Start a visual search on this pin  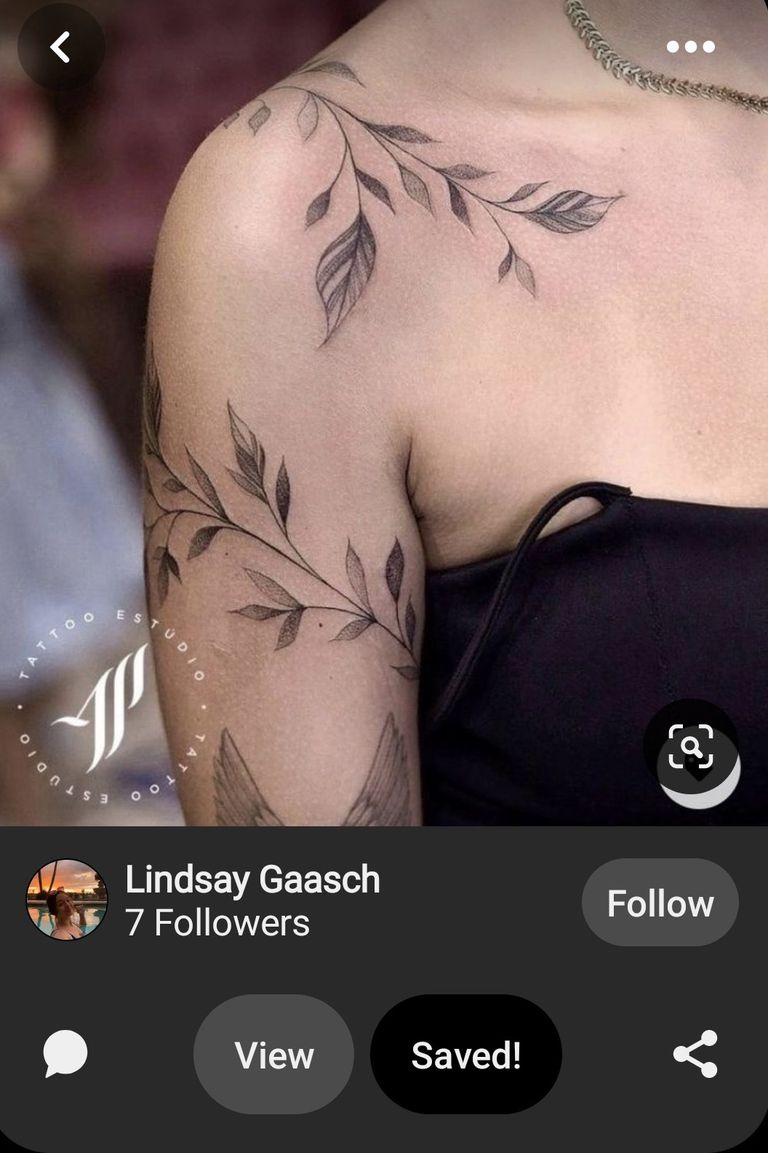(691, 746)
